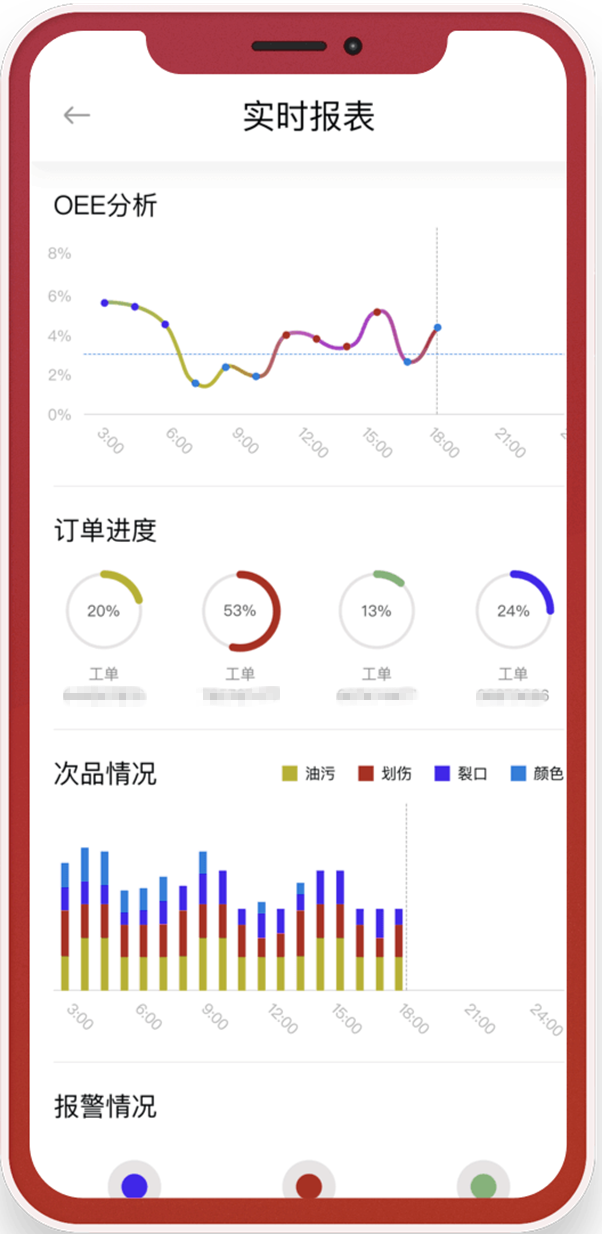The image size is (602, 1234).
Task: Open the work order at 24% progress
Action: click(513, 610)
